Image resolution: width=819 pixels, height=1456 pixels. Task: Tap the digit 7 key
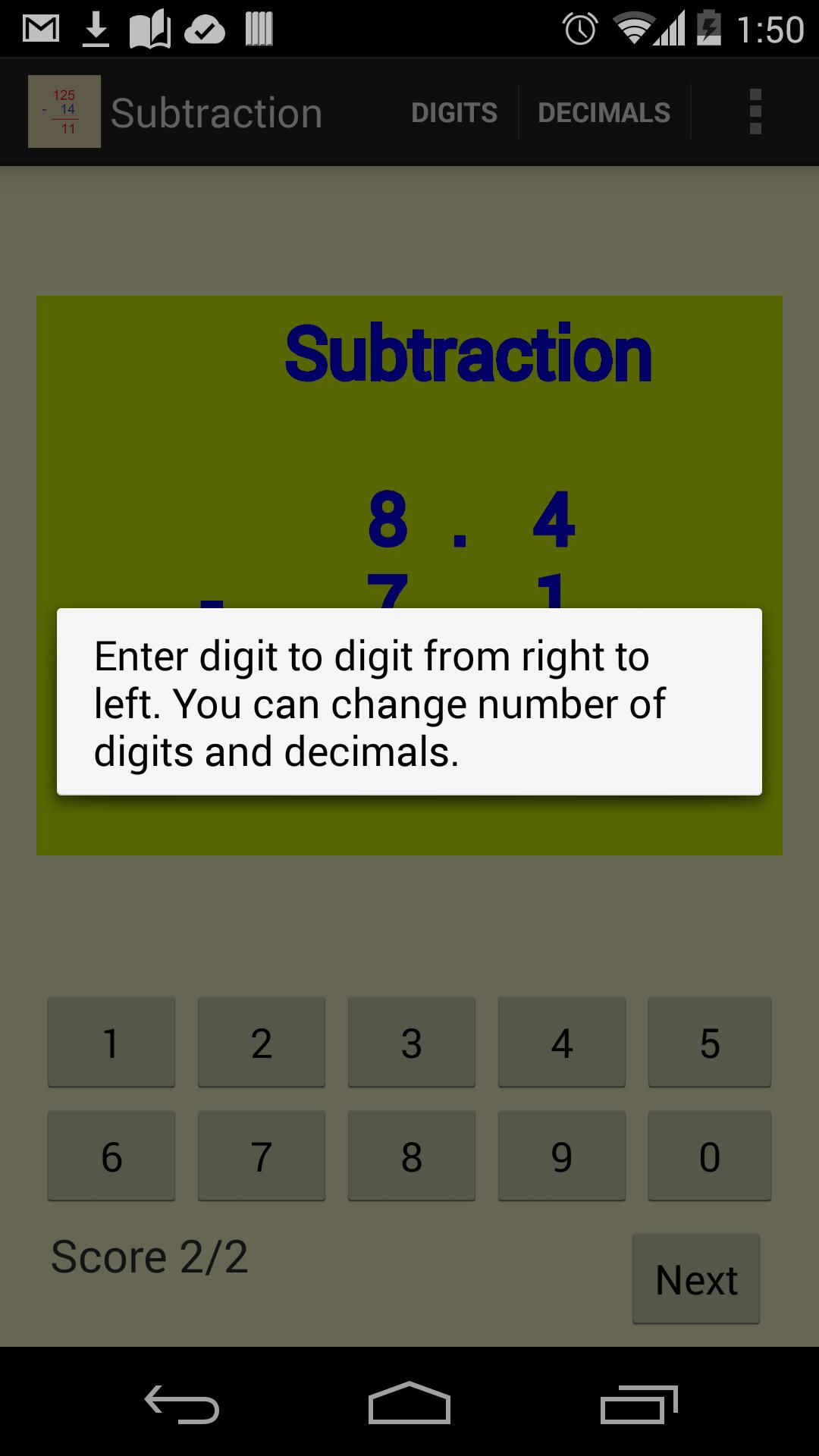coord(261,1156)
